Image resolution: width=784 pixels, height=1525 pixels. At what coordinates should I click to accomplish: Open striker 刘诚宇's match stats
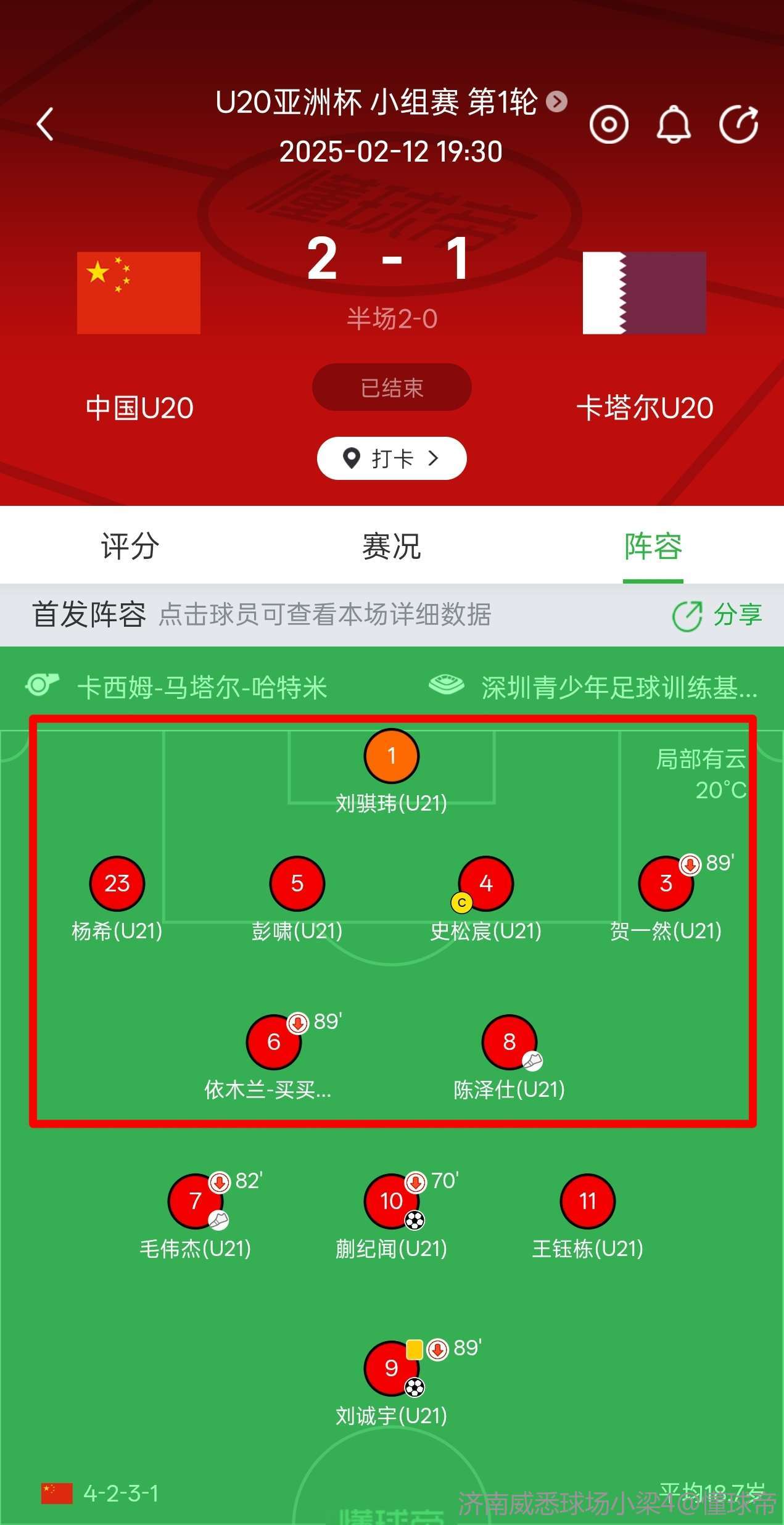click(391, 1369)
